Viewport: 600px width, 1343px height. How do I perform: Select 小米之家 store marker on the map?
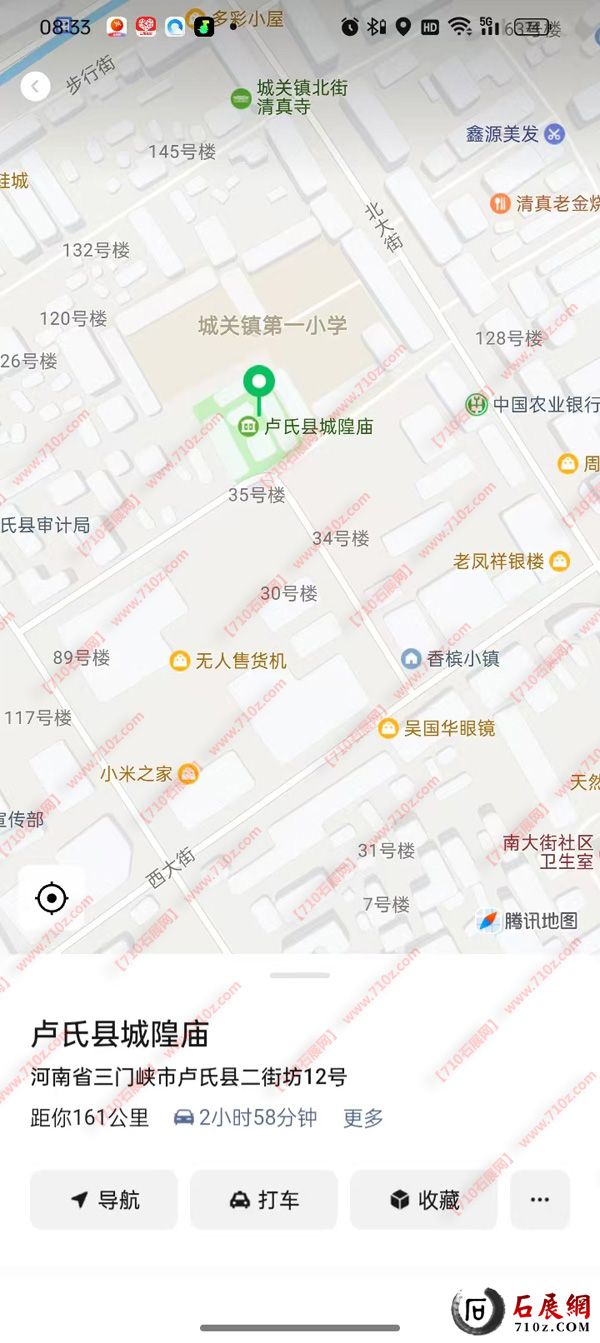187,773
